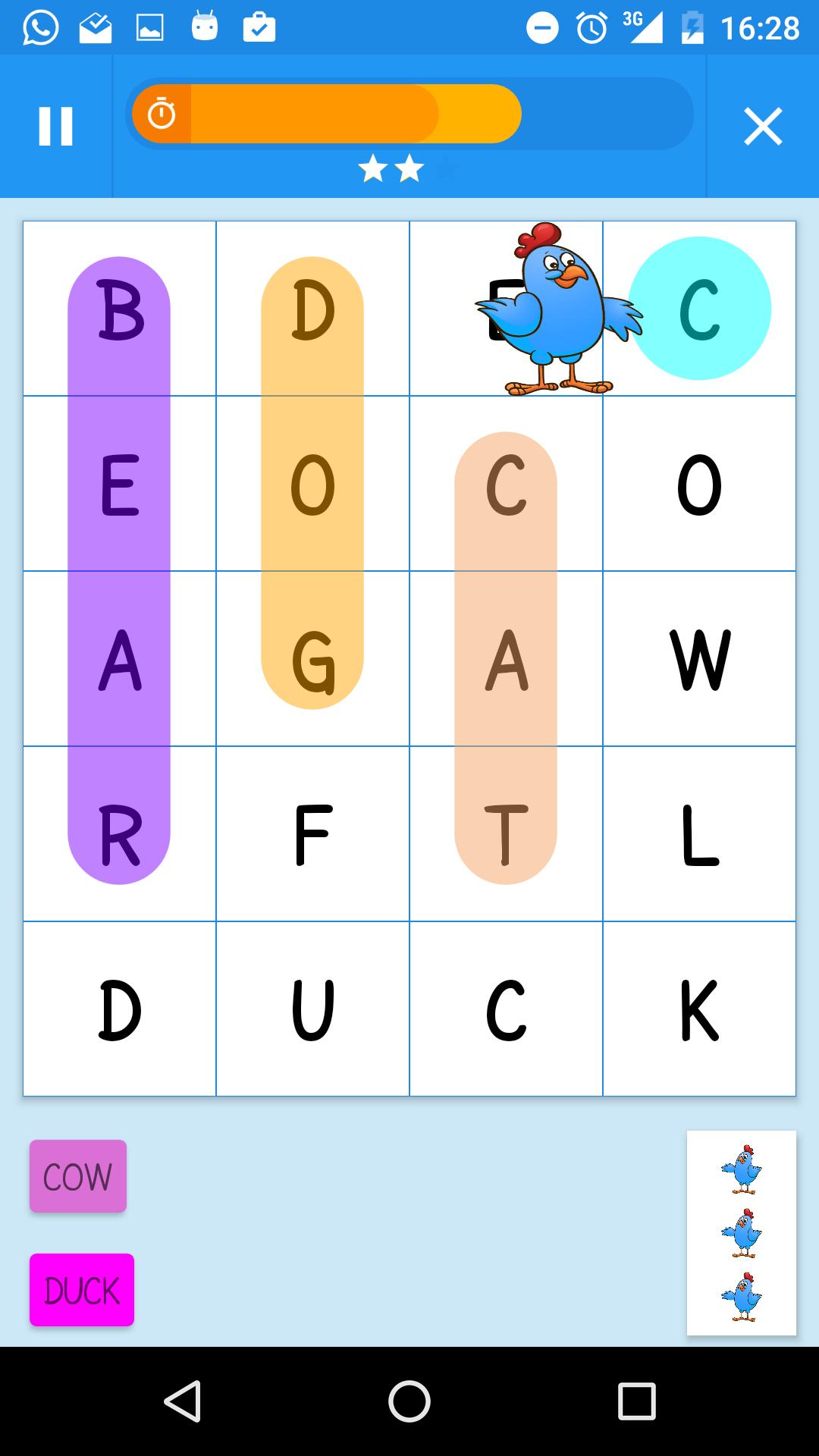Go back with the system back button
The width and height of the screenshot is (819, 1456).
(182, 1401)
